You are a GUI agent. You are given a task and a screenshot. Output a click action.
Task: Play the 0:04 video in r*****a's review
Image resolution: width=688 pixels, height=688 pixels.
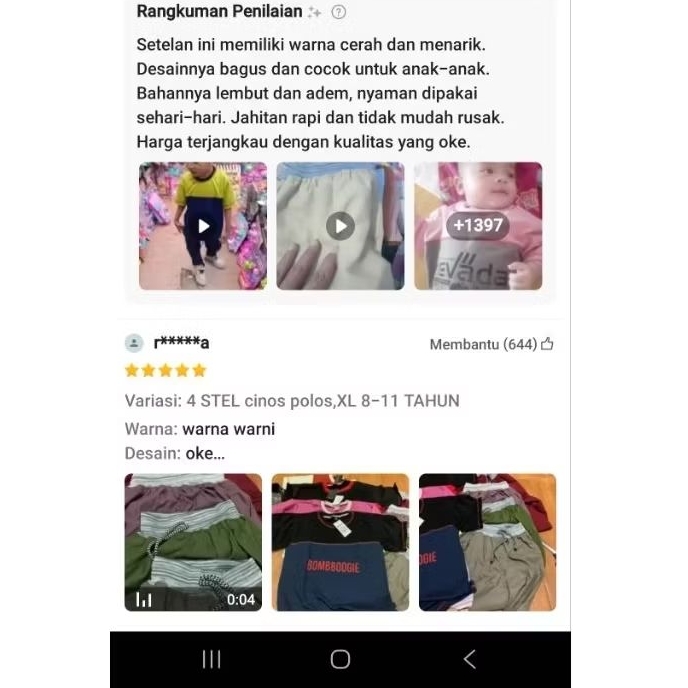[x=193, y=541]
